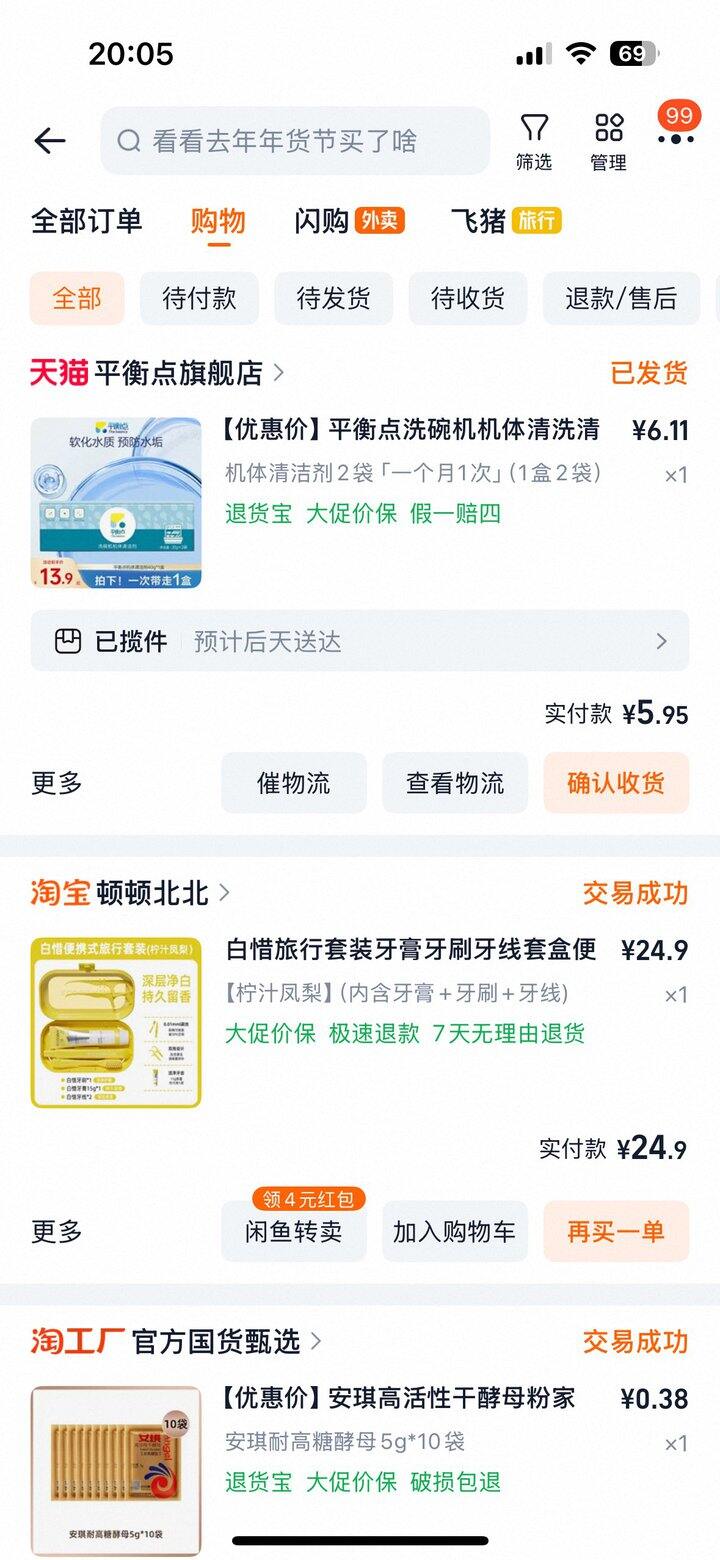Open the 筛选 filter
Screen dimensions: 720x1560
[x=534, y=141]
